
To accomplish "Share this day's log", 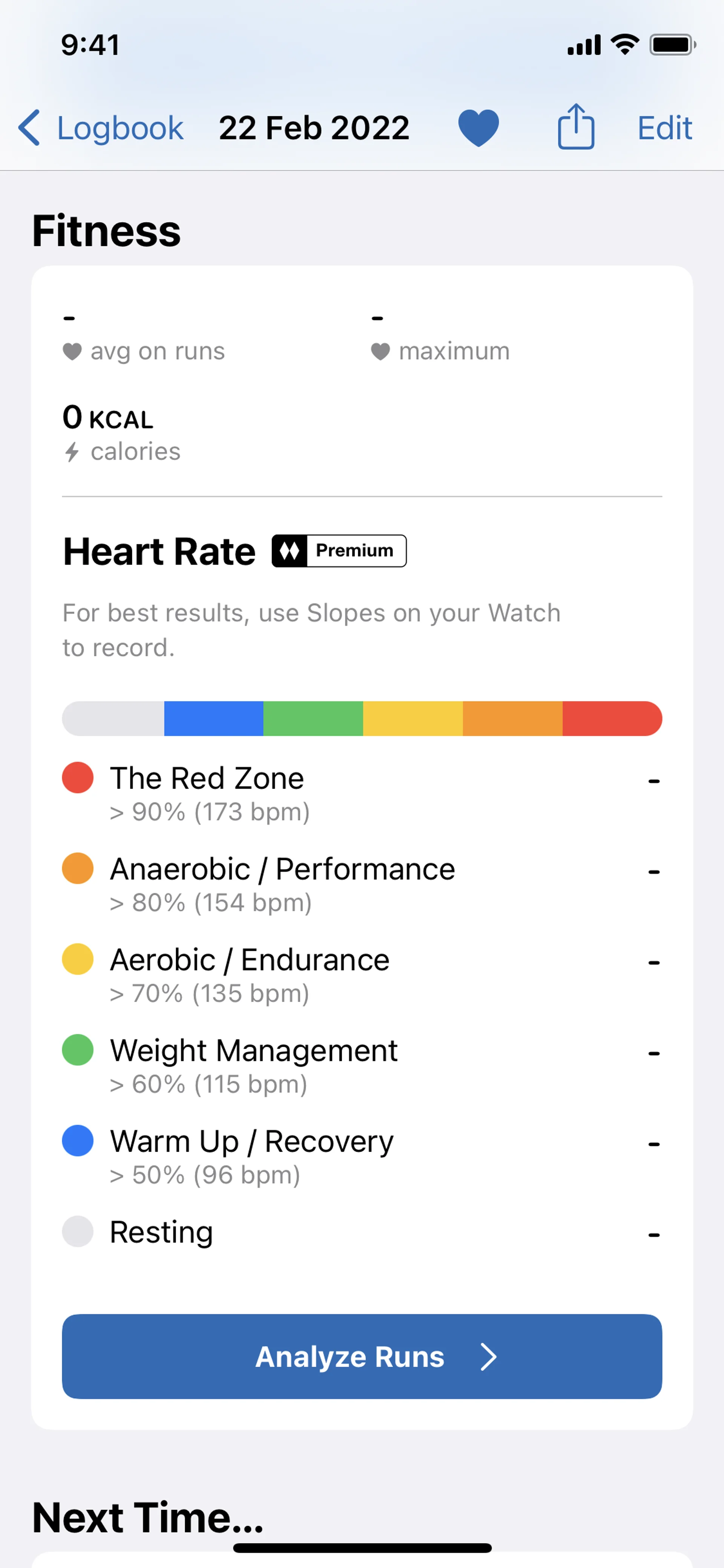I will (575, 127).
